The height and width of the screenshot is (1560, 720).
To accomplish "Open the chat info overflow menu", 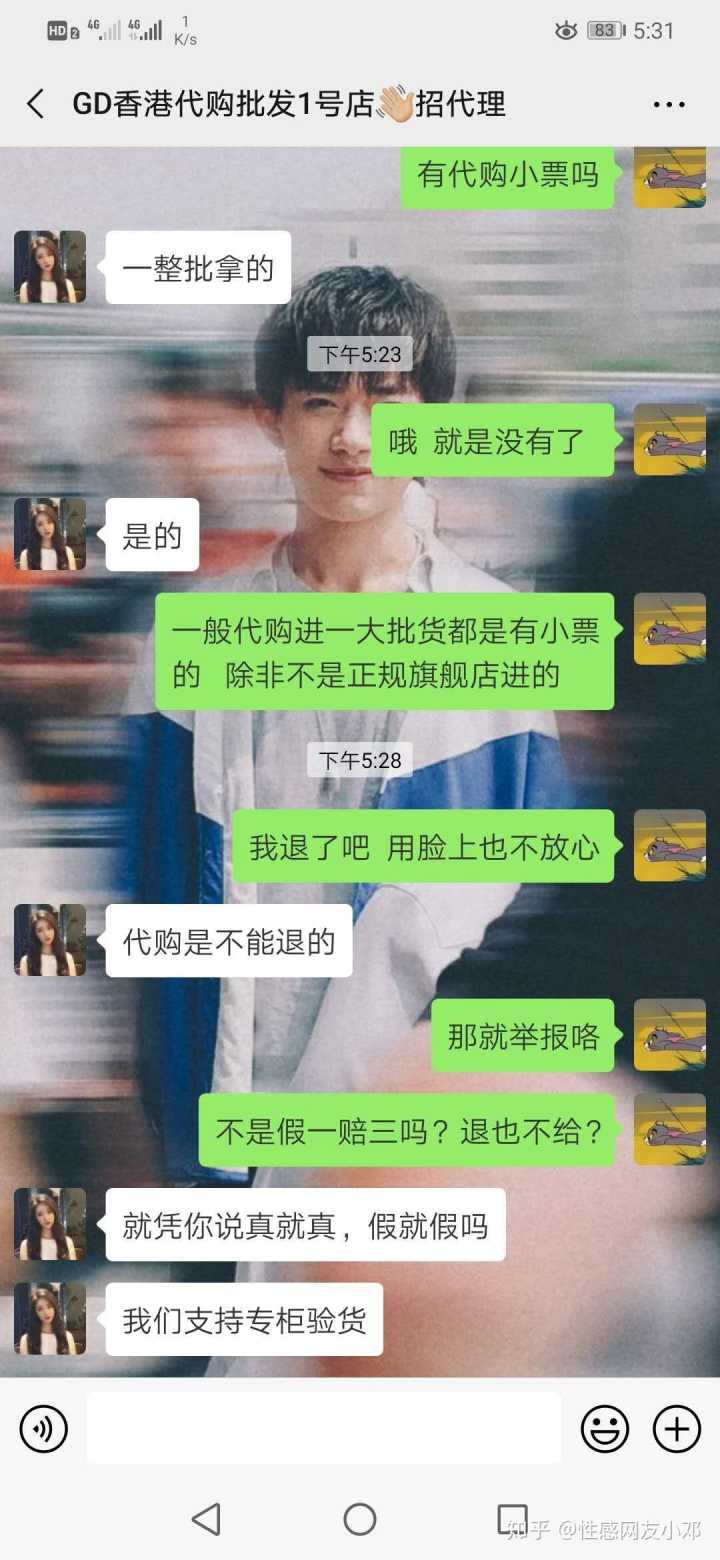I will [x=668, y=104].
